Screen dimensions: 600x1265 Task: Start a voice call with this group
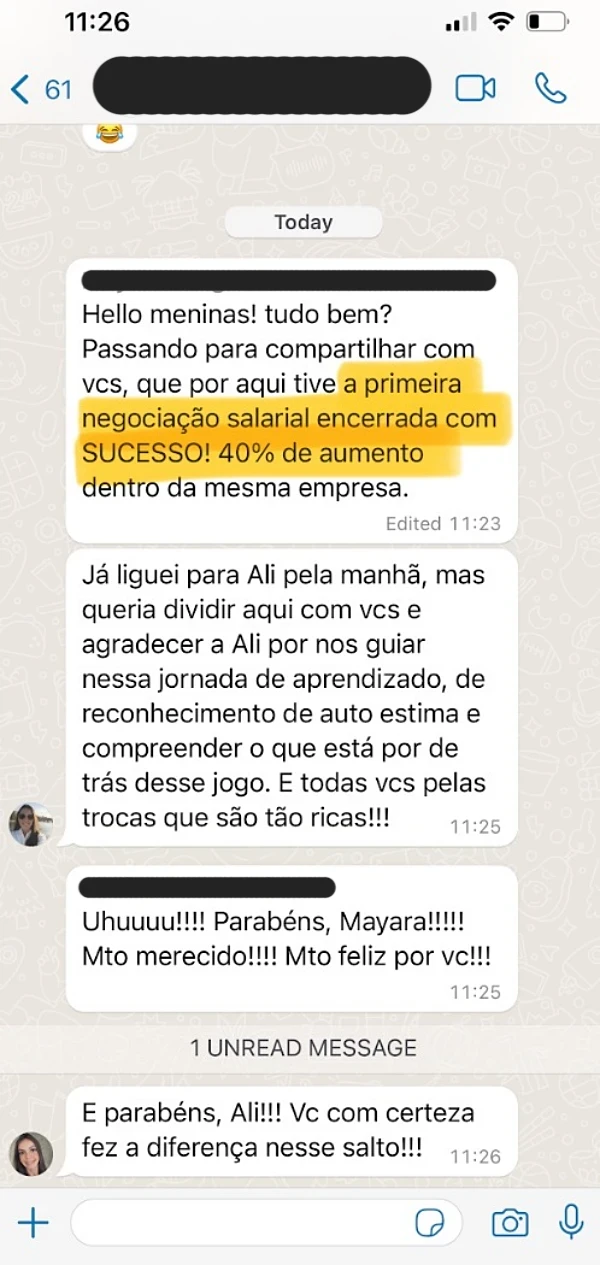(550, 88)
